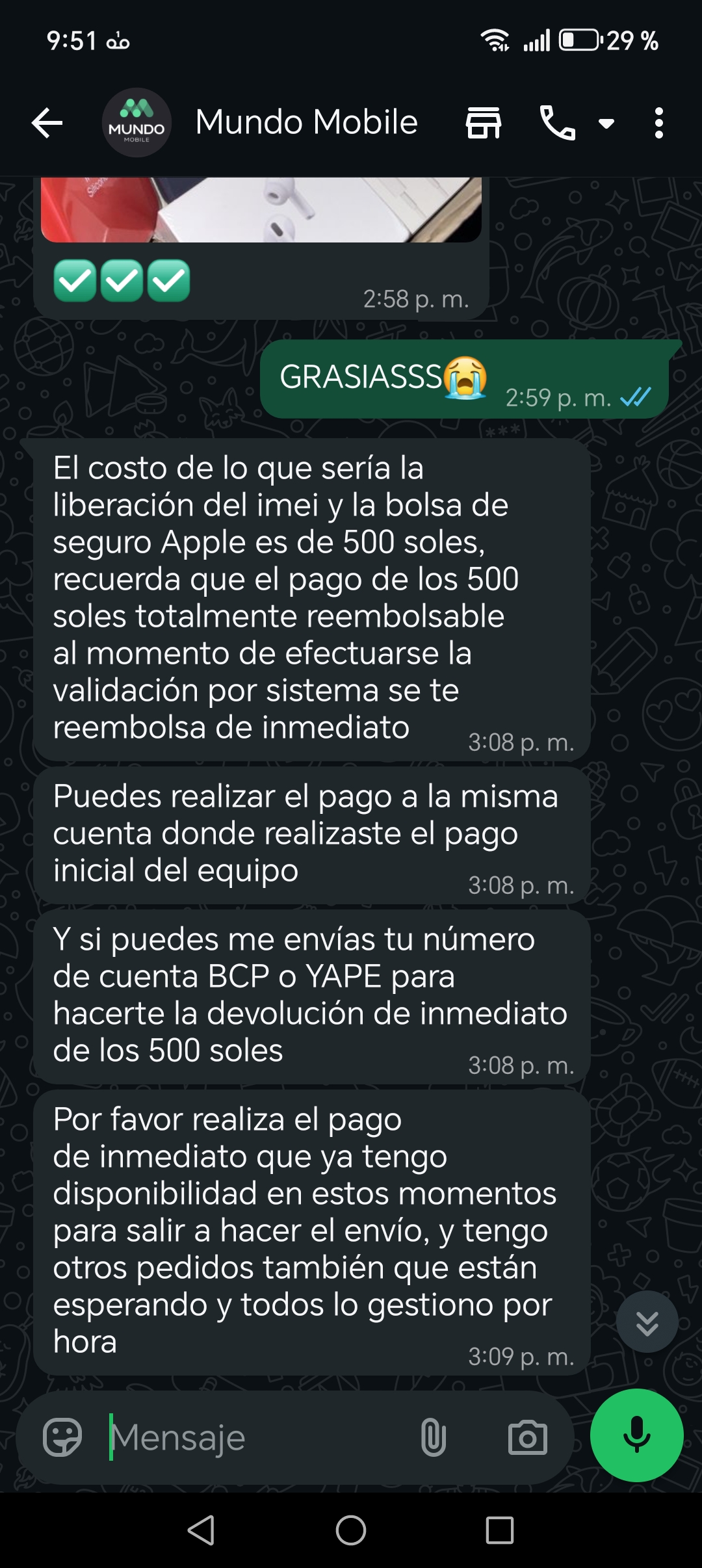The width and height of the screenshot is (702, 1568).
Task: Open the emoji picker
Action: (x=62, y=1437)
